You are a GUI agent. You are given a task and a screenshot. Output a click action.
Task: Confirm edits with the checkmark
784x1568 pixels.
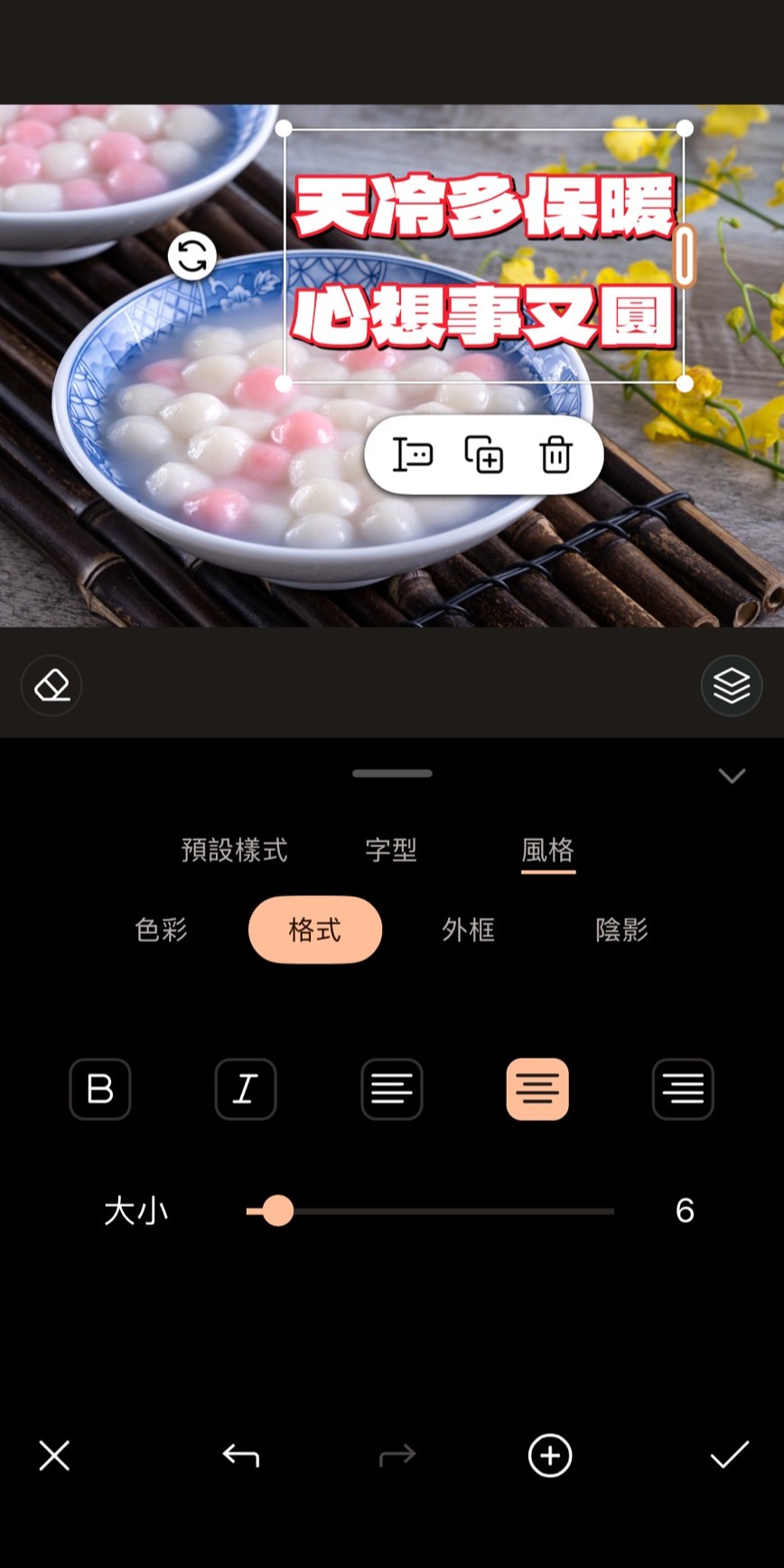[x=730, y=1455]
